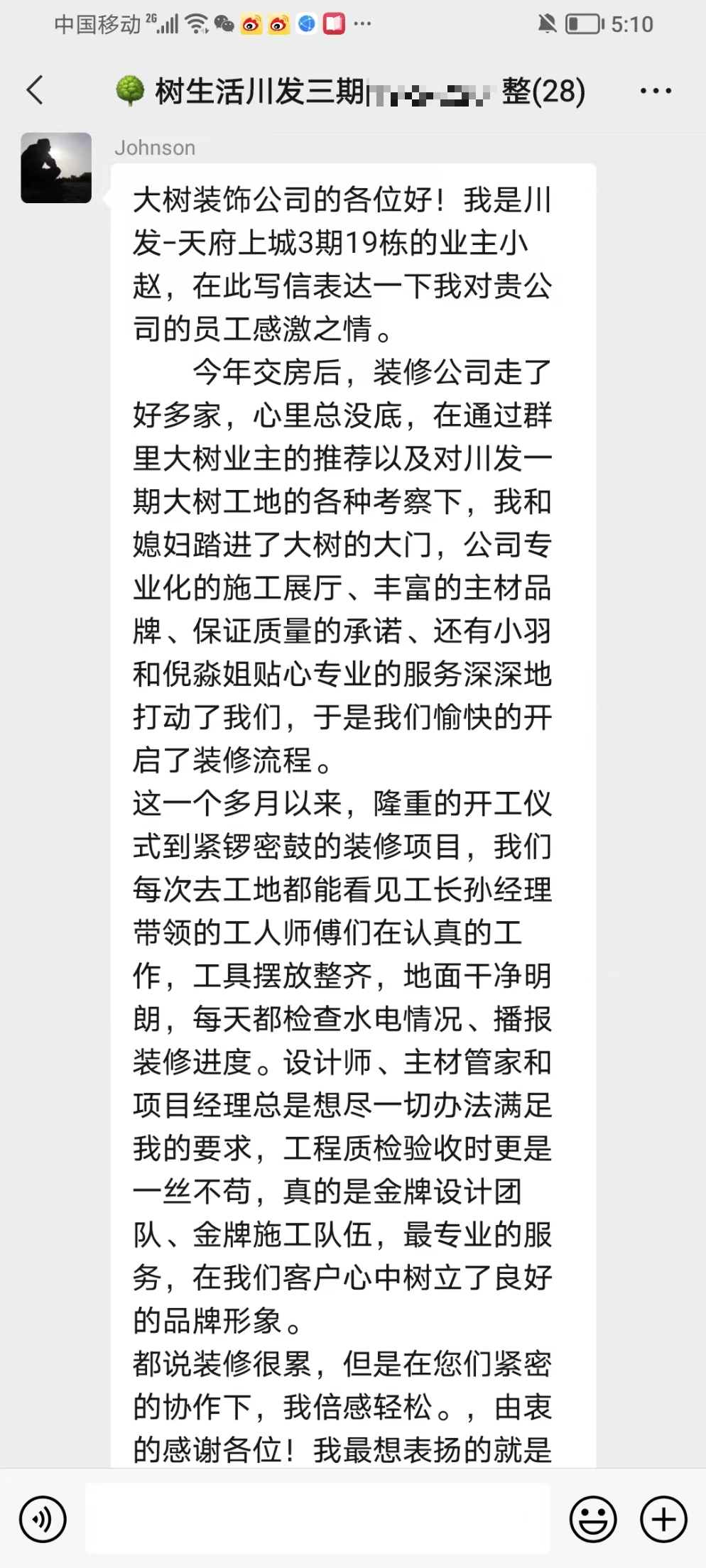Tap the message text field

317,1519
